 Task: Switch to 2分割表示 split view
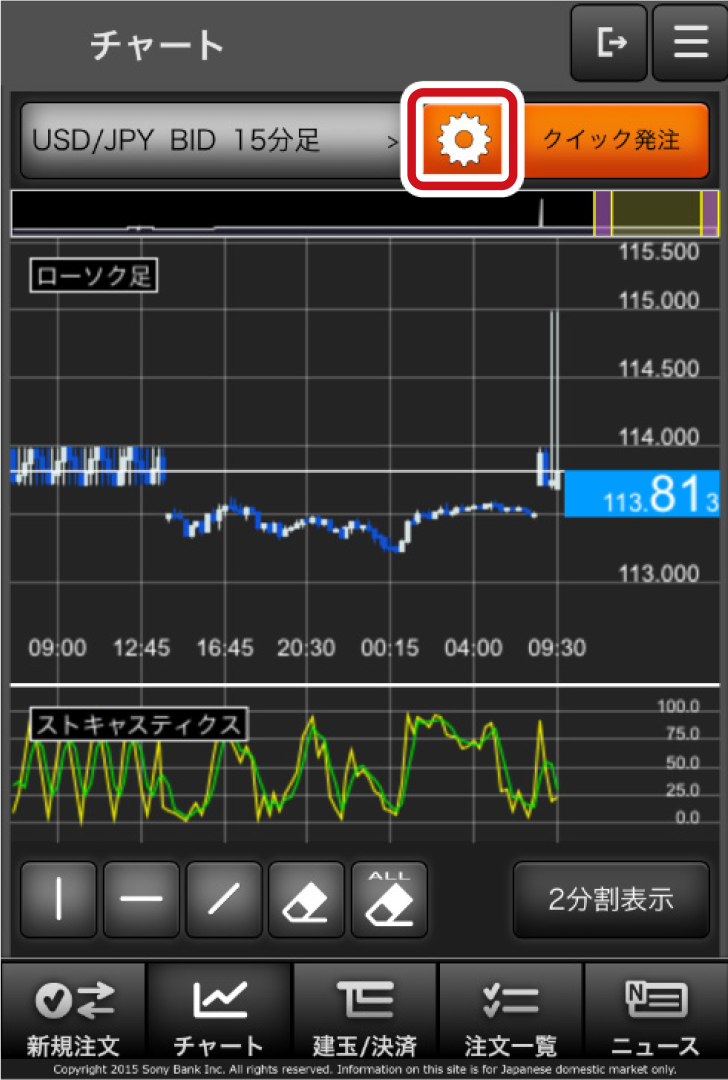[610, 899]
